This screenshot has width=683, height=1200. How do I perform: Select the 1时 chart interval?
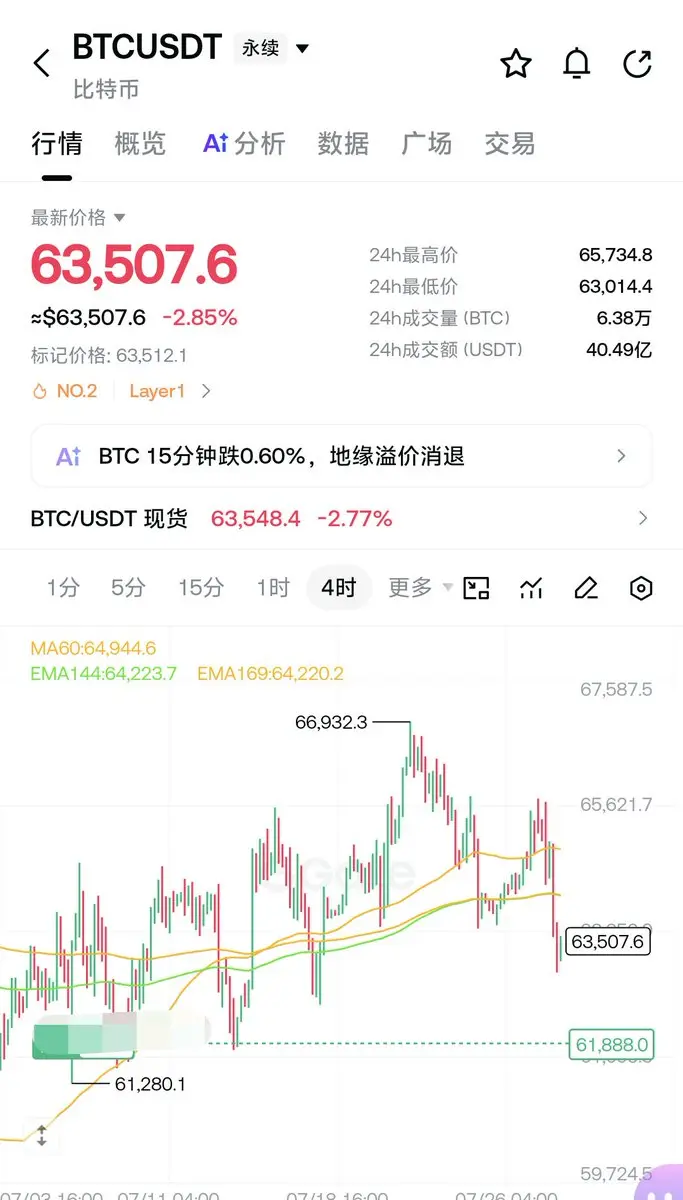click(273, 588)
